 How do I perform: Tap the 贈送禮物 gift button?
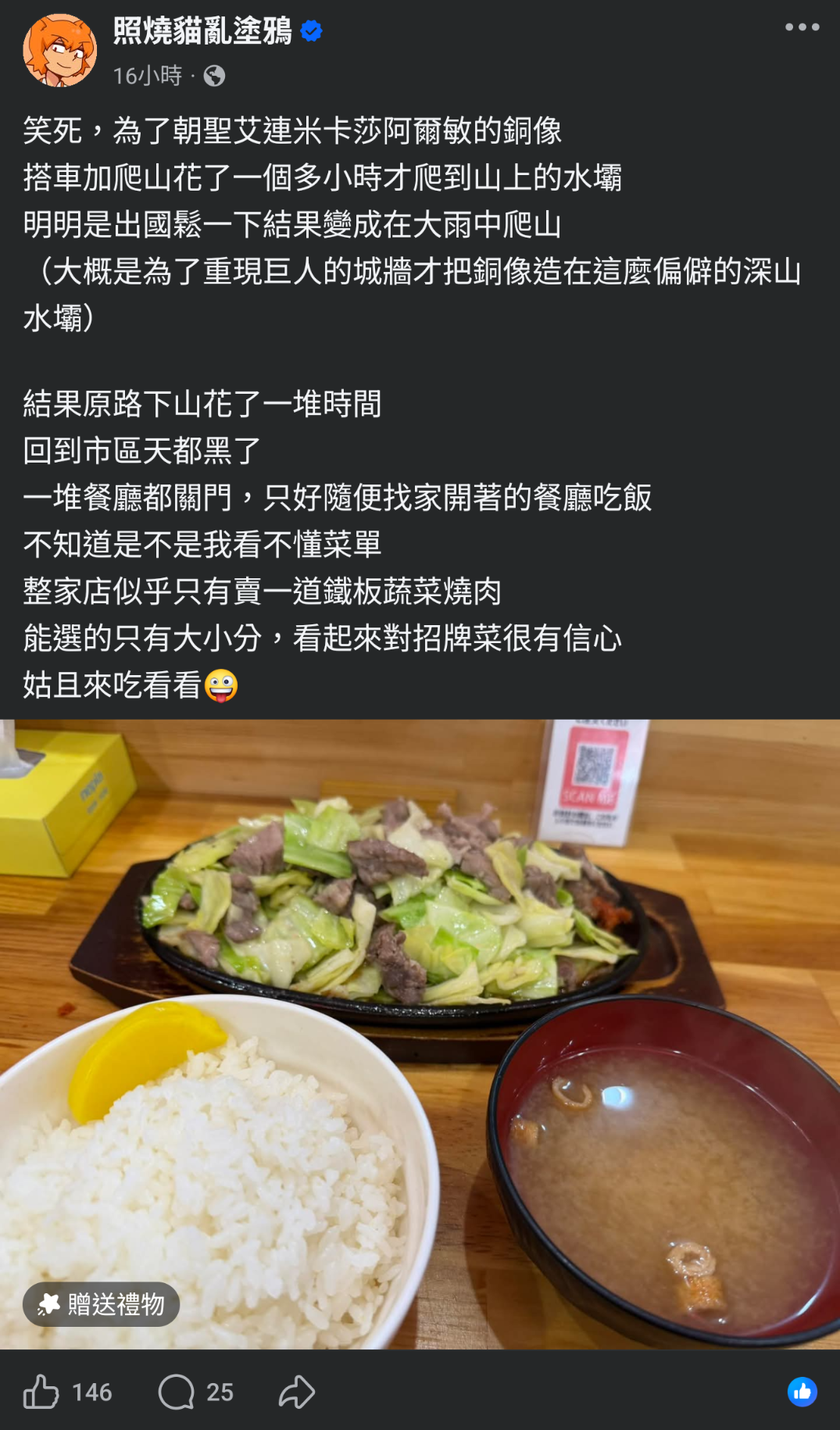click(x=102, y=1304)
